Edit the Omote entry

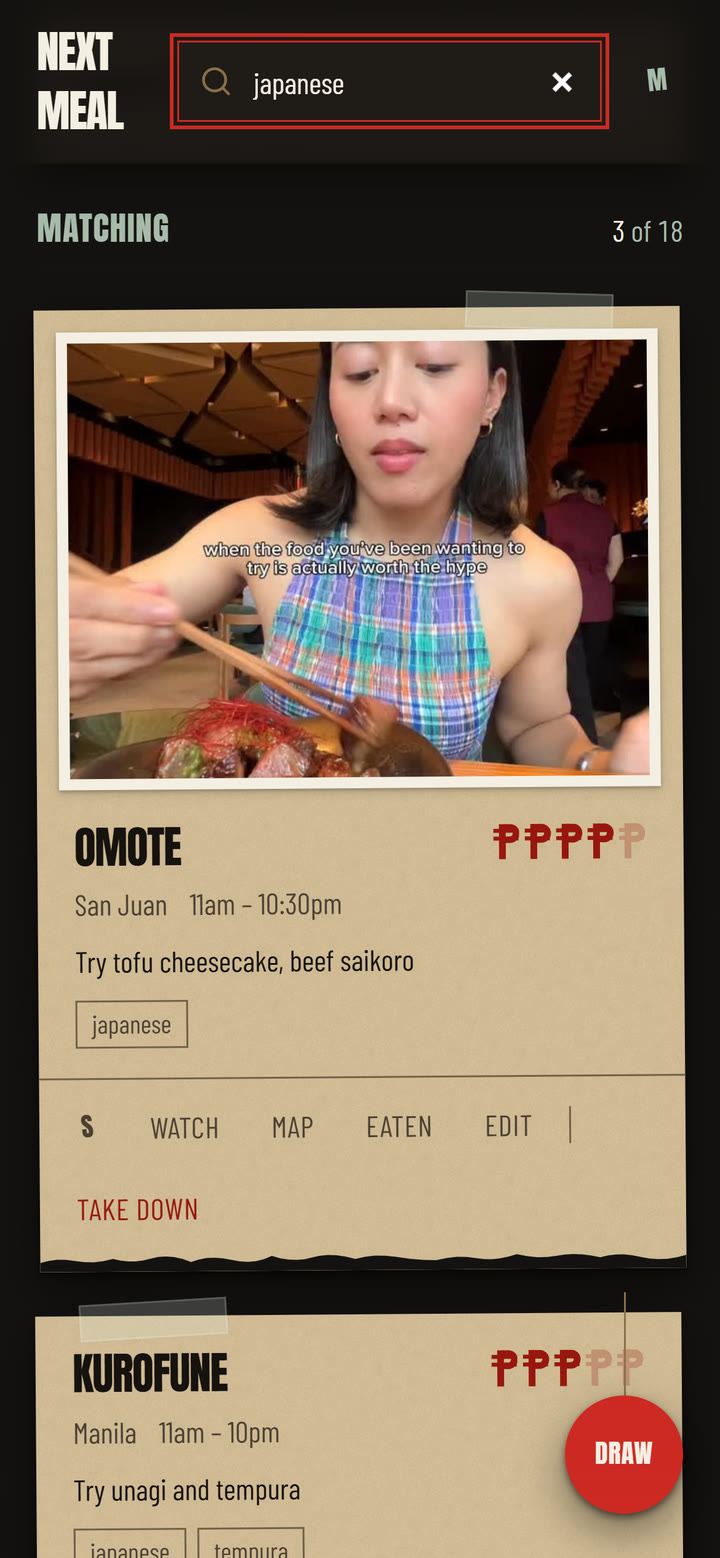[x=508, y=1127]
